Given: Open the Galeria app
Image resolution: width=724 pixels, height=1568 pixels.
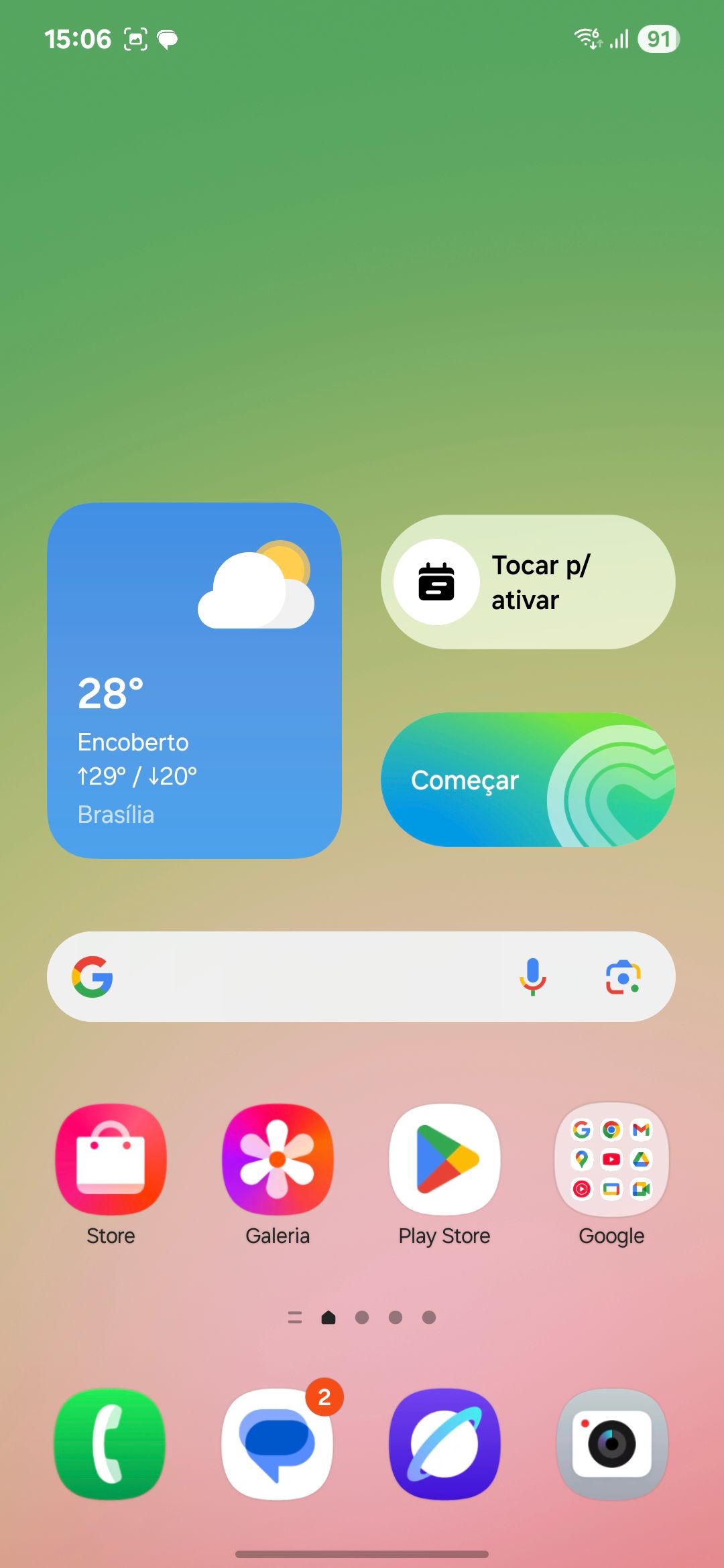Looking at the screenshot, I should (278, 1159).
